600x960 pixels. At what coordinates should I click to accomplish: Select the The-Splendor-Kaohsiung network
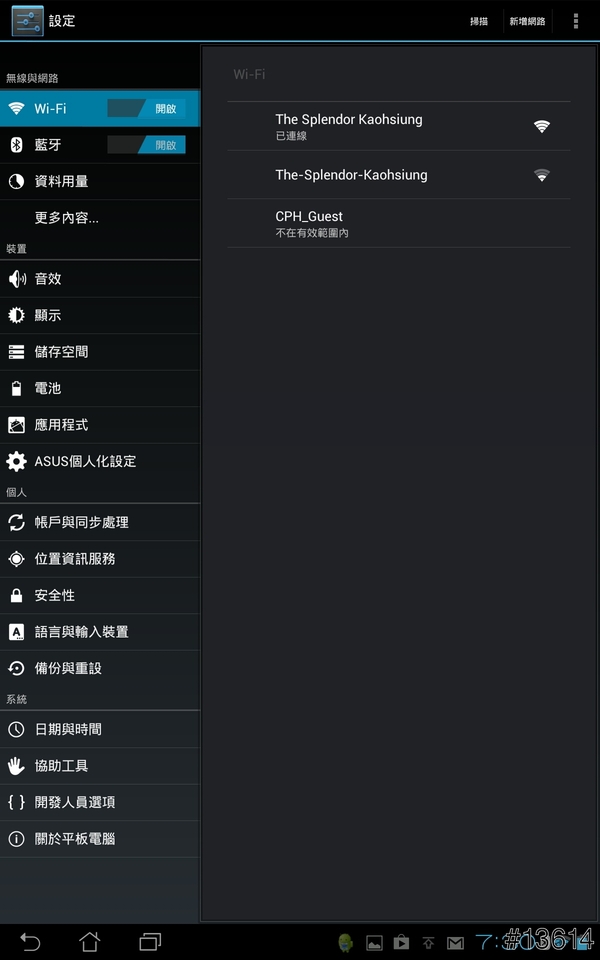(398, 175)
